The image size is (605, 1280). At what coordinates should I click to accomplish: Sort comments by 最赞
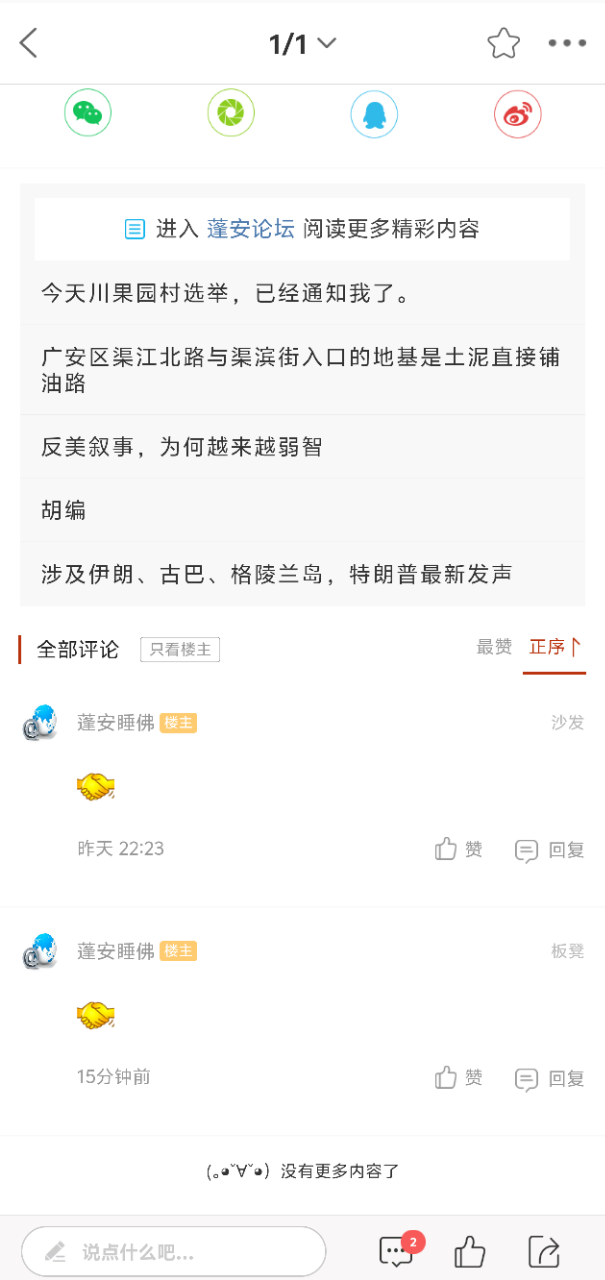[494, 647]
